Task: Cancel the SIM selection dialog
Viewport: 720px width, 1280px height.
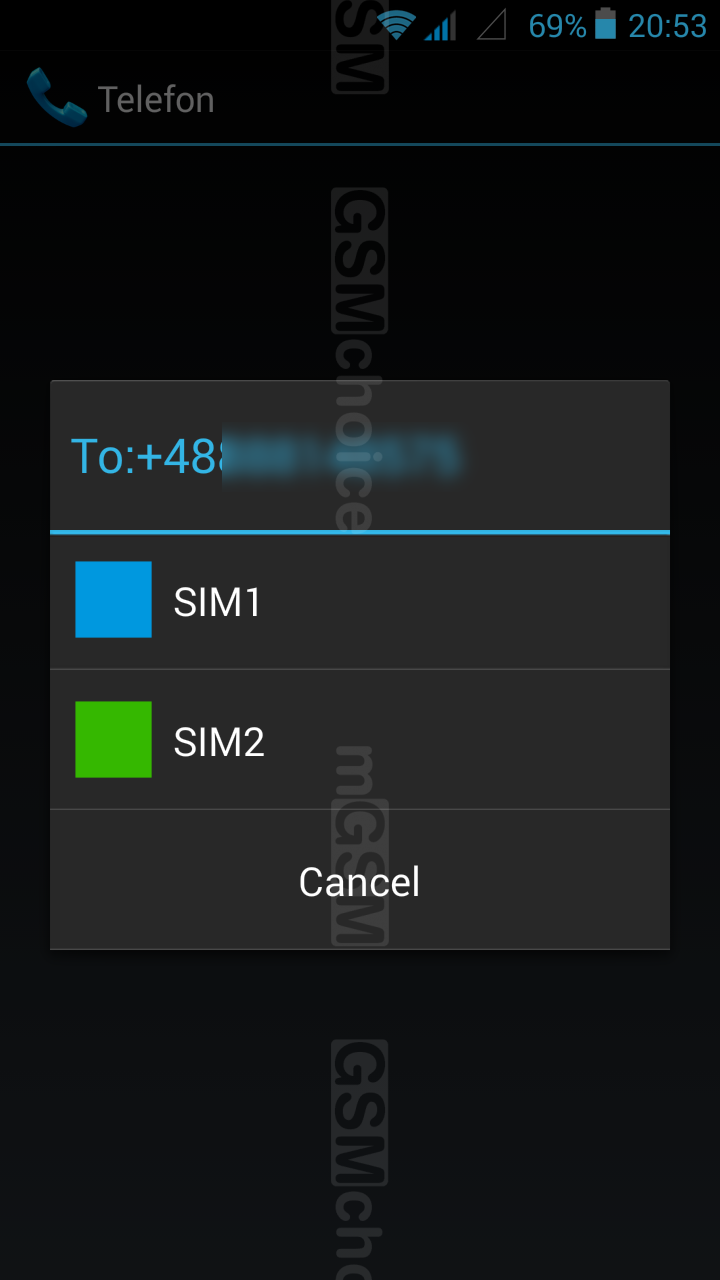Action: pyautogui.click(x=359, y=881)
